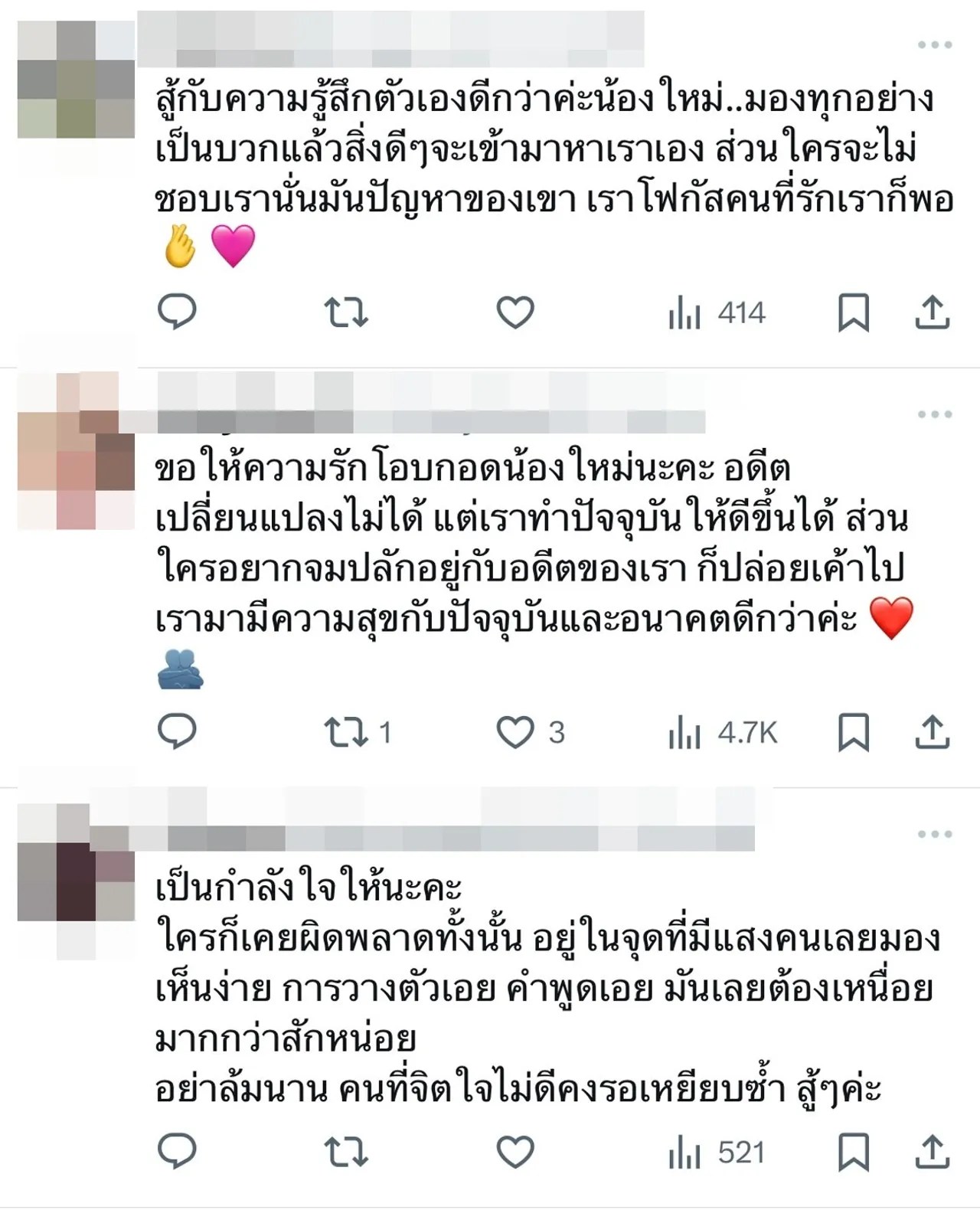Bookmark the comment with 521 views
Screen dimensions: 980x1210
click(x=853, y=1152)
